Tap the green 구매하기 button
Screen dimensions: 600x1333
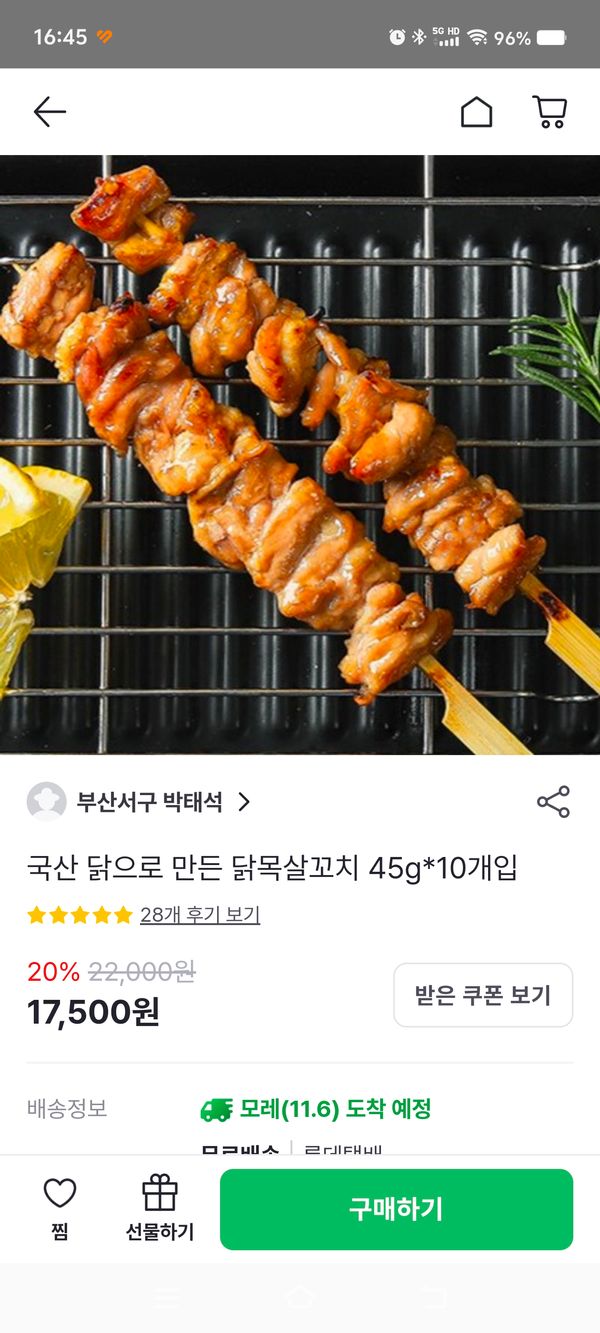pos(396,1209)
